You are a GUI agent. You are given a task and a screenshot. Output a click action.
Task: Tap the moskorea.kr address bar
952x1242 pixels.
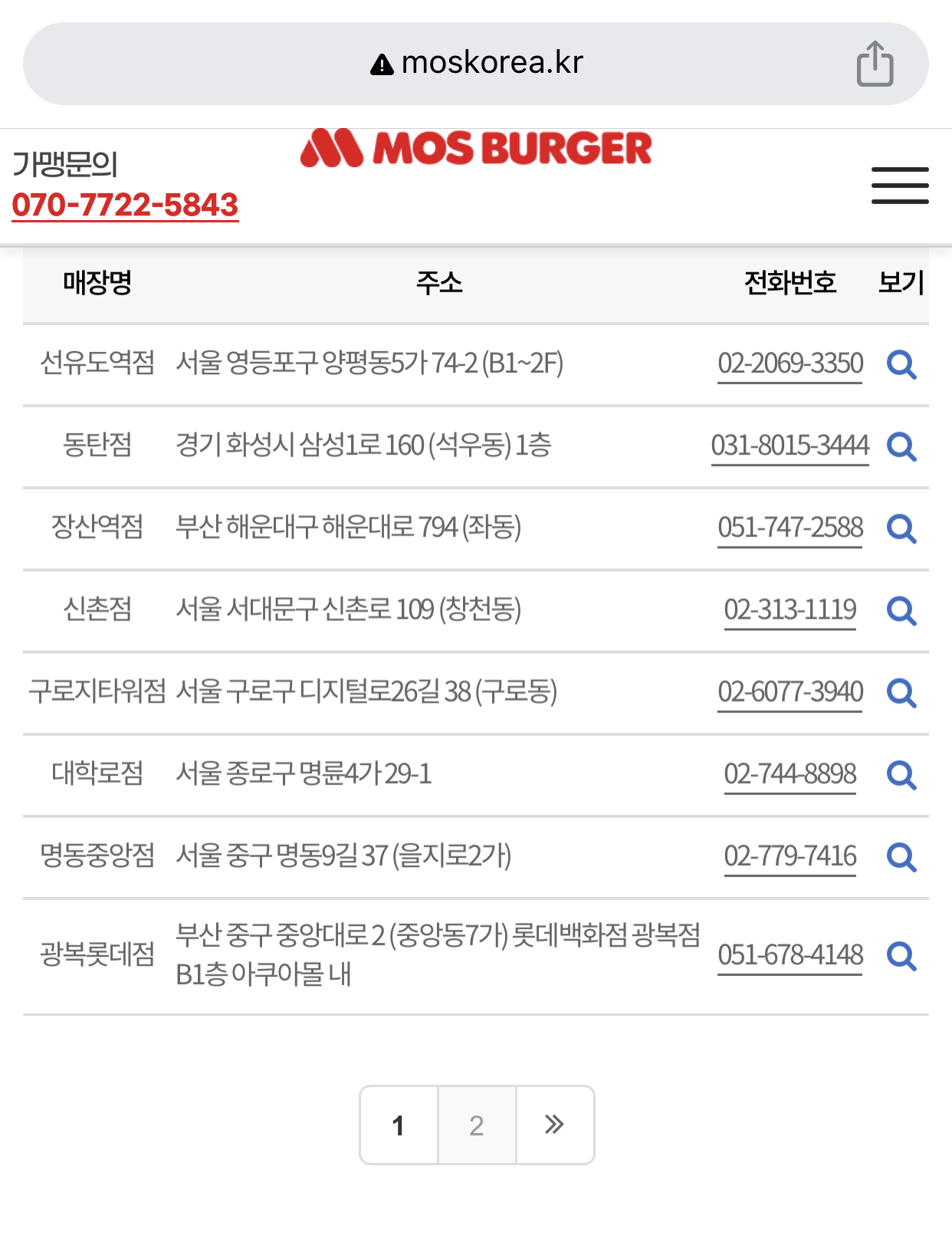click(x=475, y=64)
